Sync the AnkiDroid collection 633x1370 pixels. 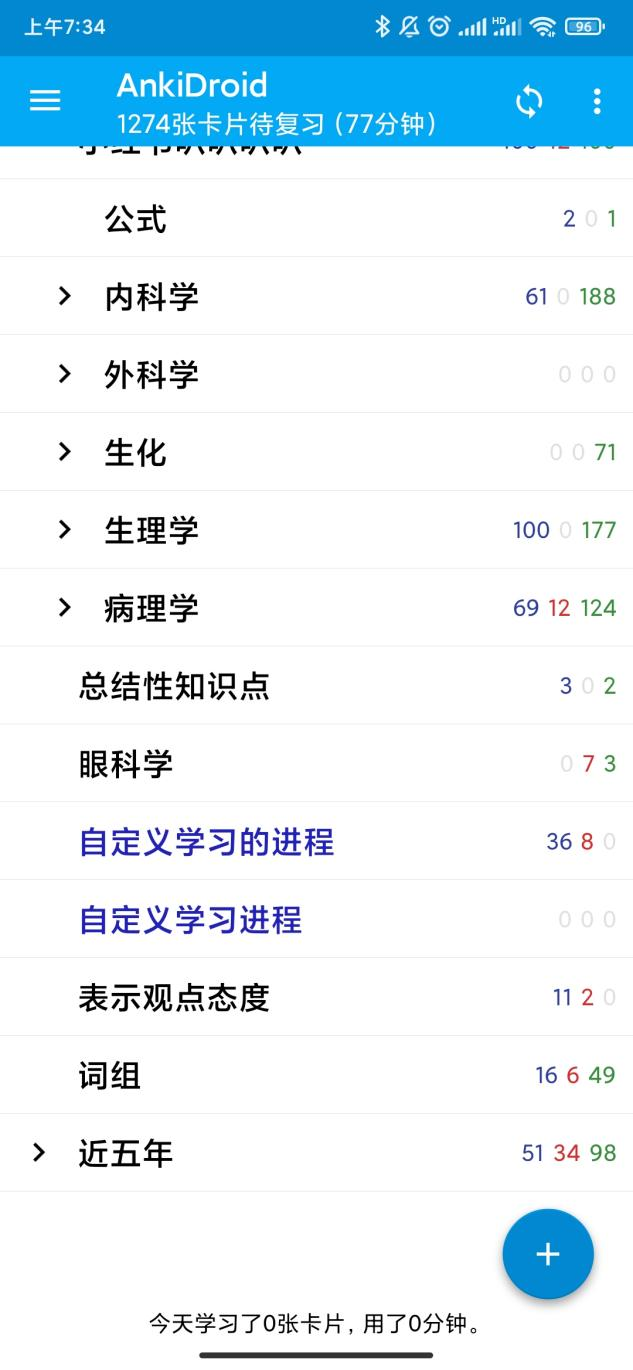529,101
